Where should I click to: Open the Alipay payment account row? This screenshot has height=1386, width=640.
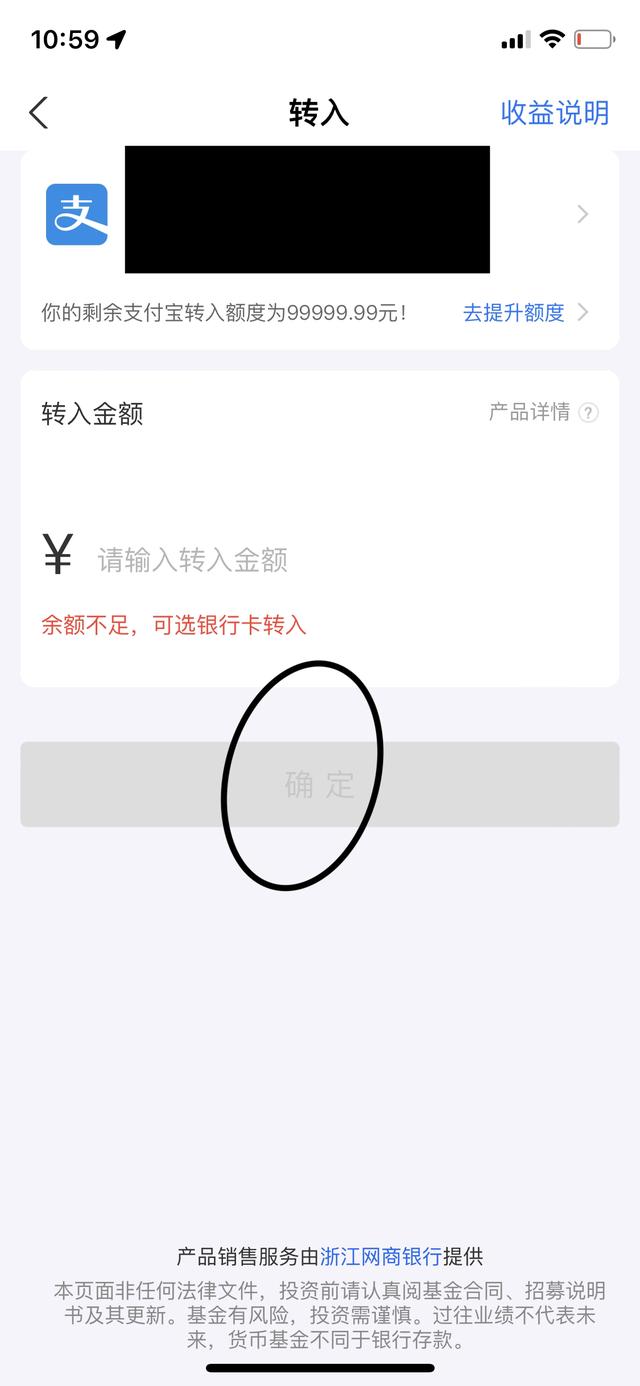[320, 214]
